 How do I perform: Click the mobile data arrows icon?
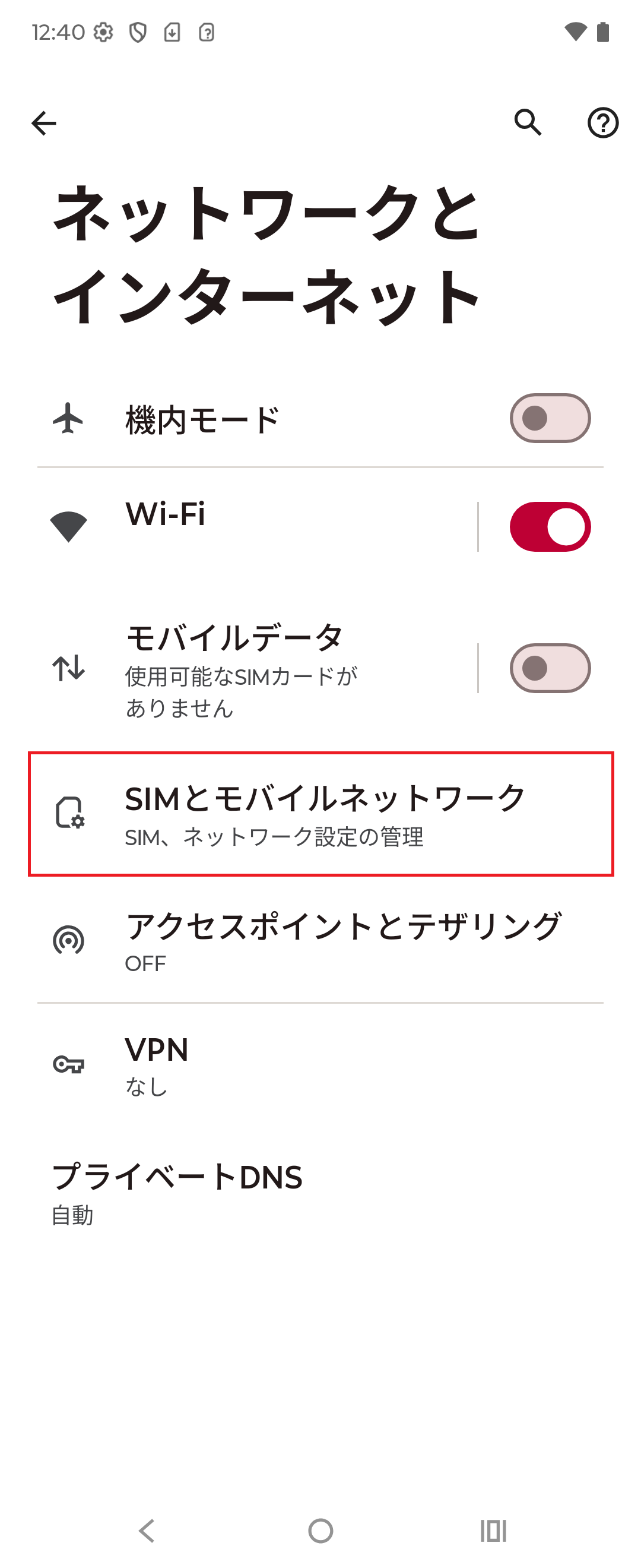coord(69,668)
